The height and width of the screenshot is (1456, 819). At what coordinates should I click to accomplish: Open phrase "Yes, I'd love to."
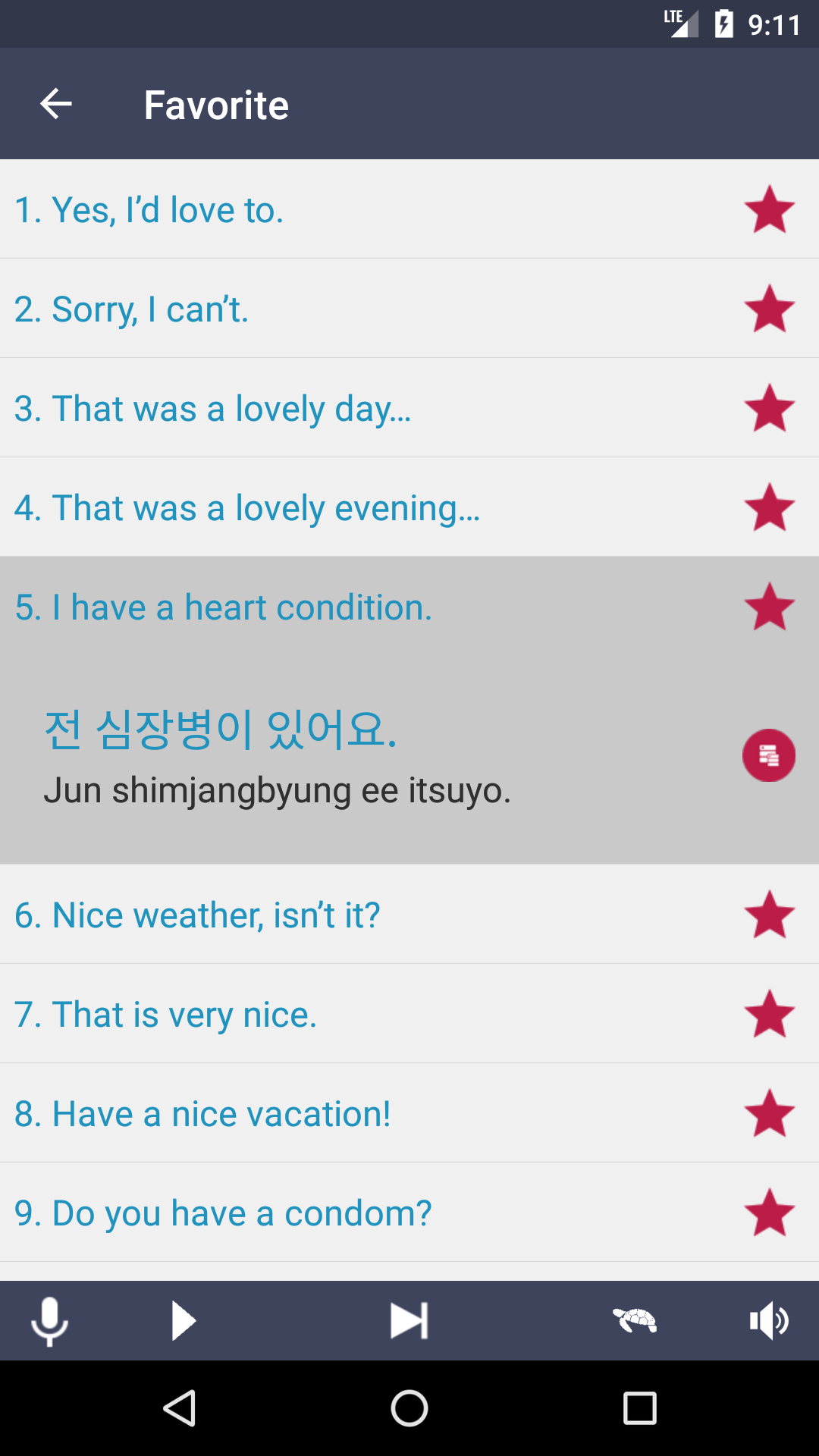click(x=149, y=210)
